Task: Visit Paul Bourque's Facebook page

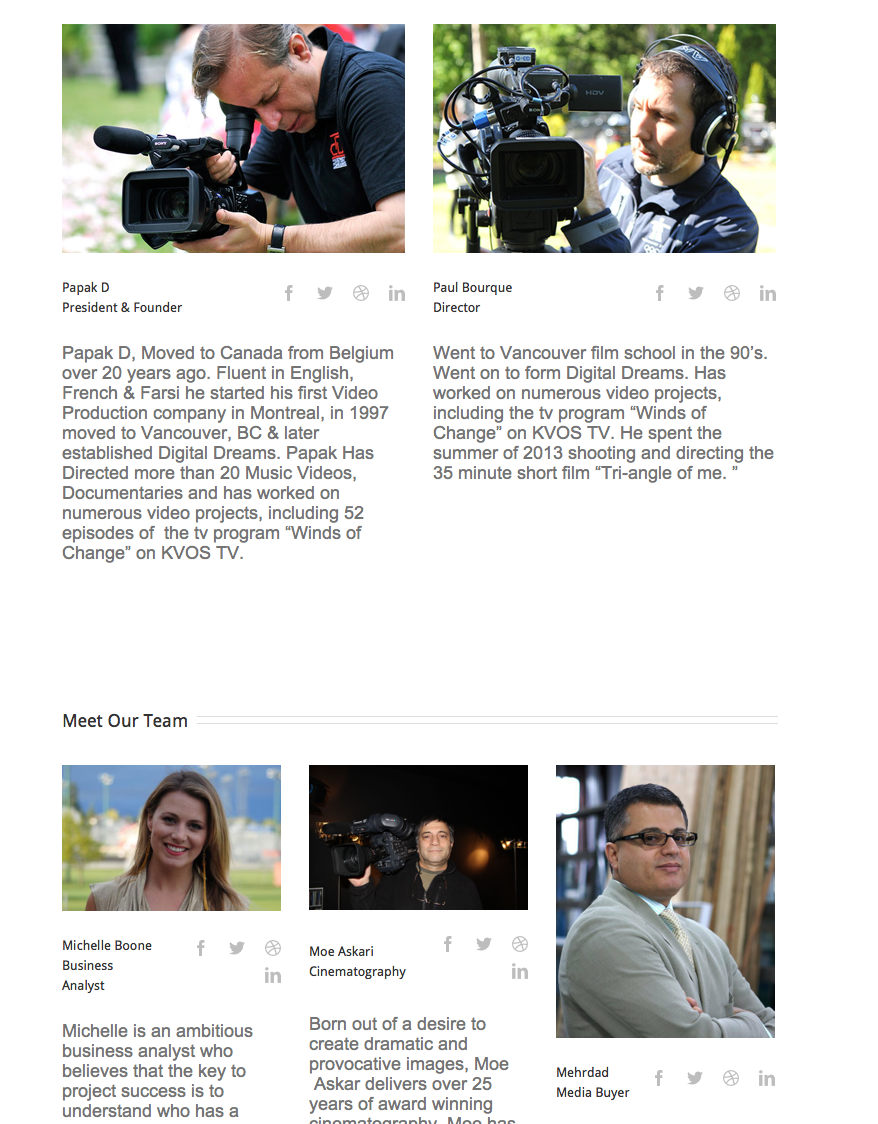Action: pyautogui.click(x=660, y=293)
